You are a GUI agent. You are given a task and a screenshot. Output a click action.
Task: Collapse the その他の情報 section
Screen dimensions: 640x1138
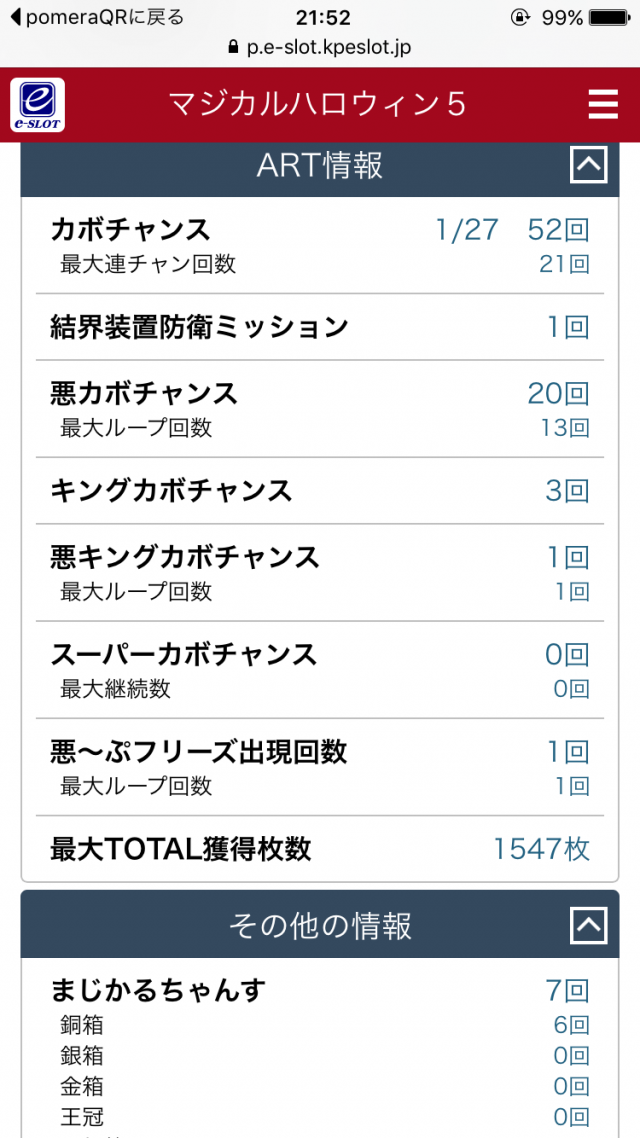[x=588, y=925]
